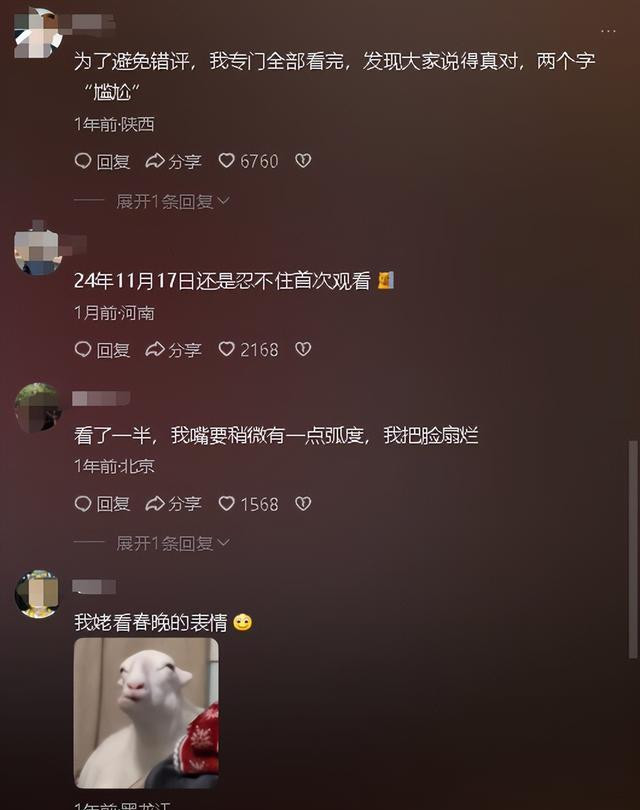Share the comment with 2168 likes

[x=173, y=350]
